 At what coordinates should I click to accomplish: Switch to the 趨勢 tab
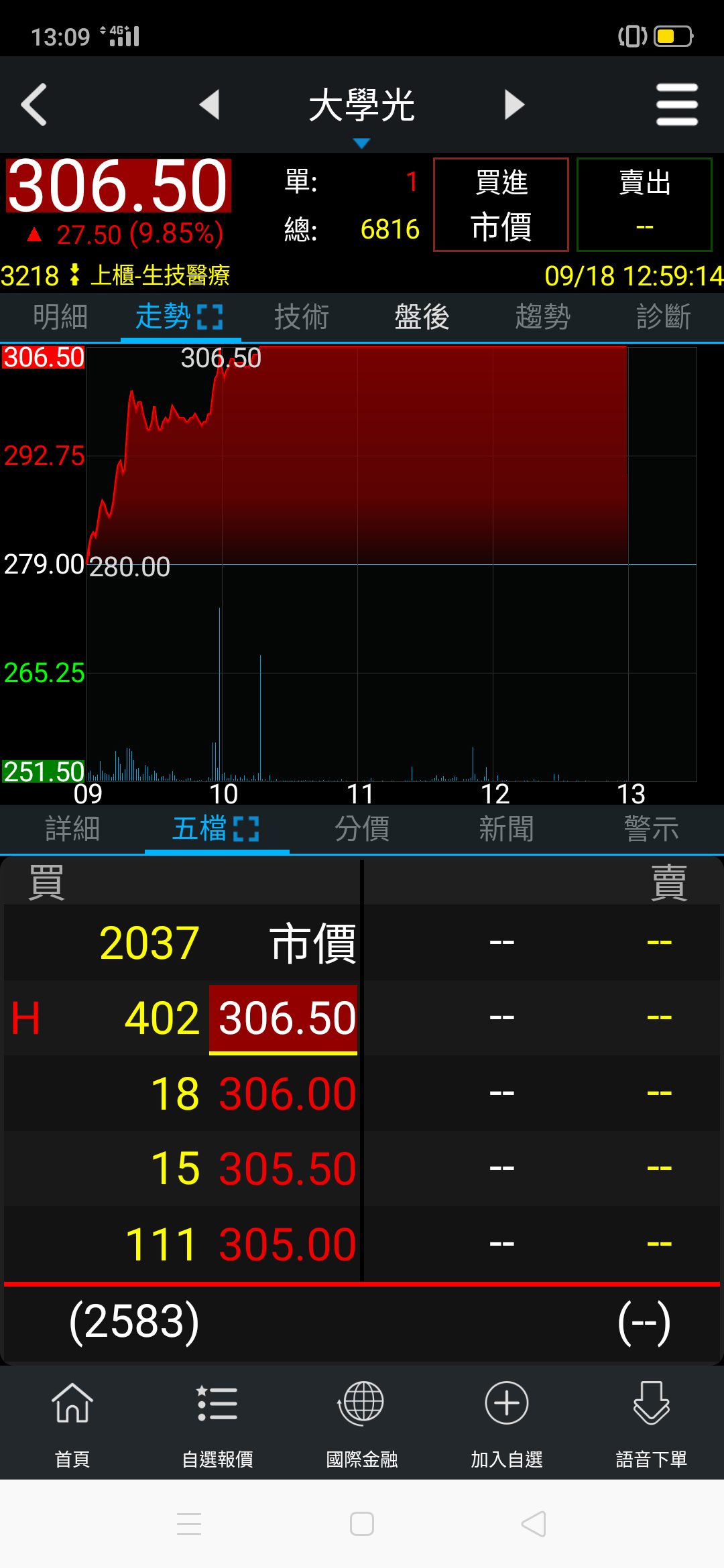[x=542, y=317]
